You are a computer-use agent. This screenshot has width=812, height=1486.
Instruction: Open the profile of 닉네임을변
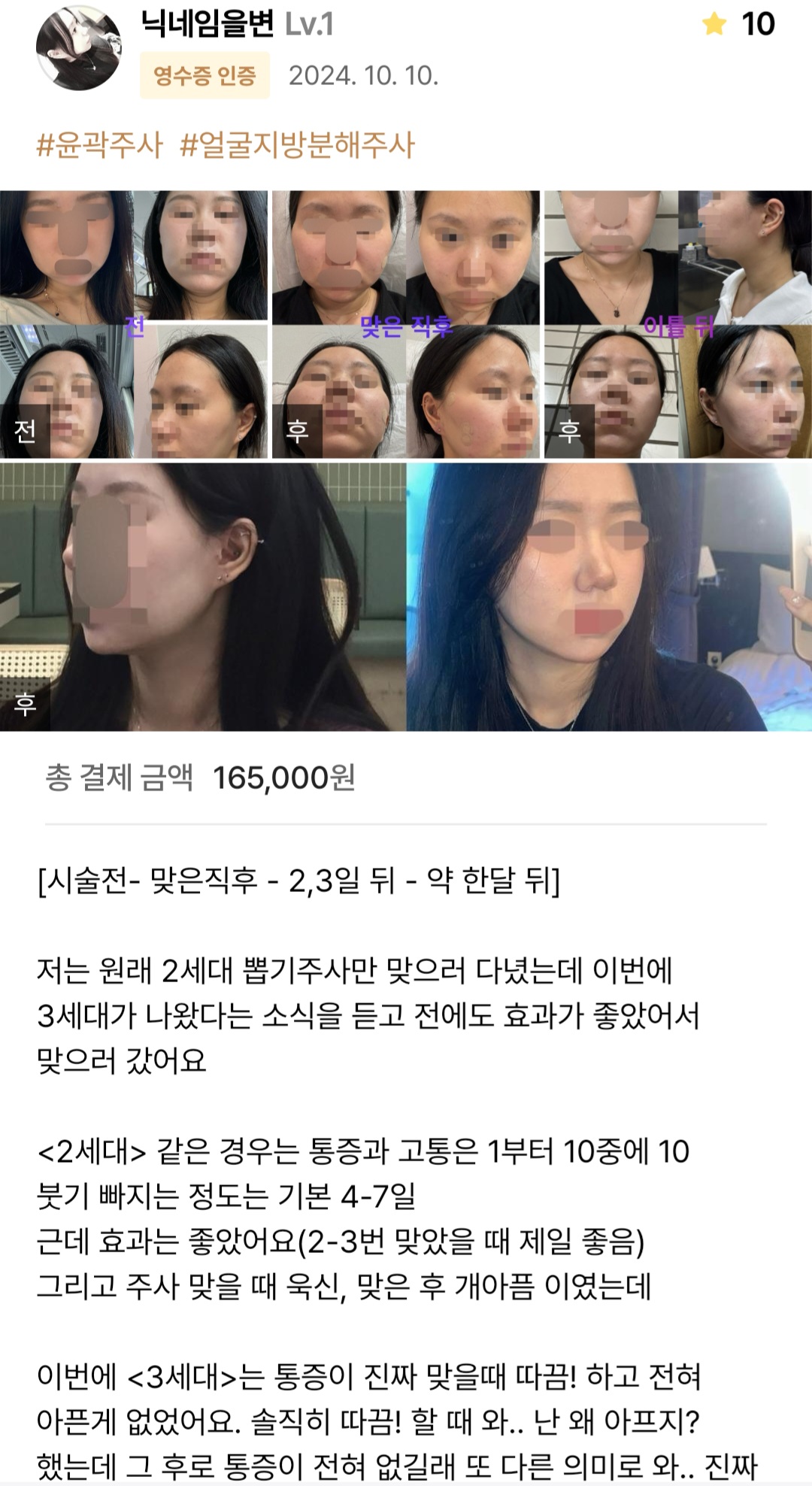click(208, 24)
